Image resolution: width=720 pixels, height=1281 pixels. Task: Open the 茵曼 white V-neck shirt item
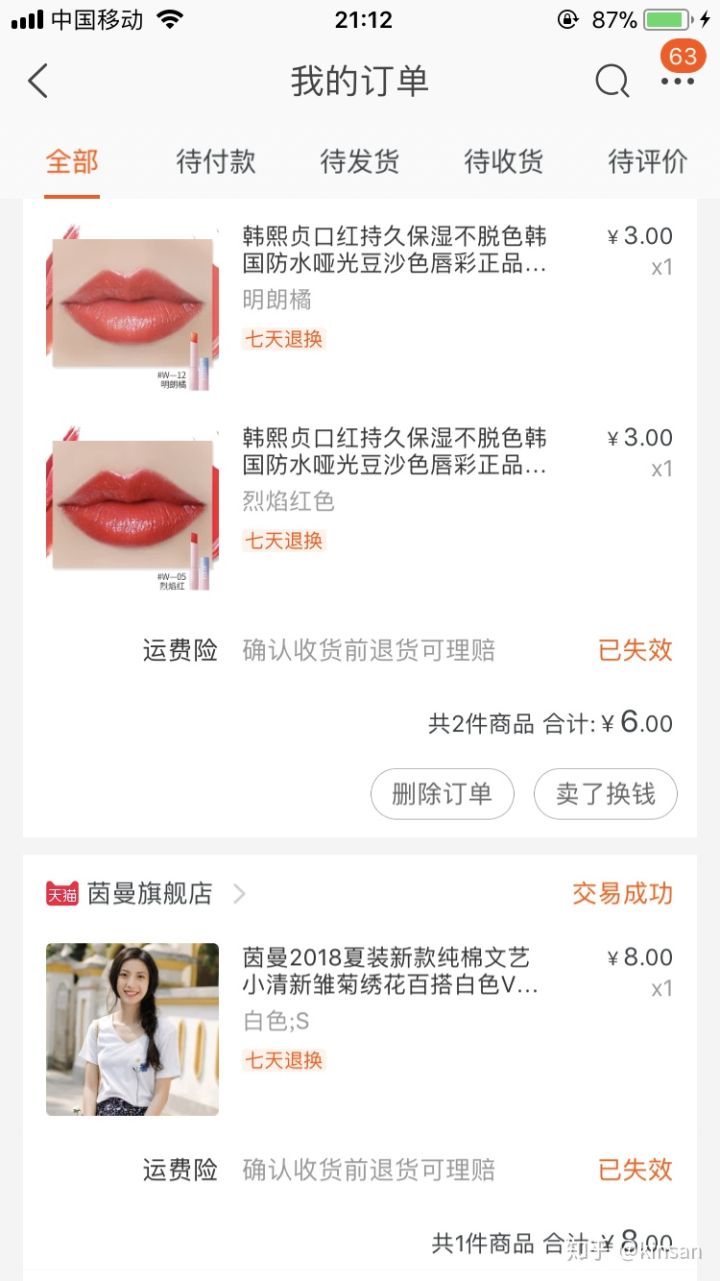(390, 972)
